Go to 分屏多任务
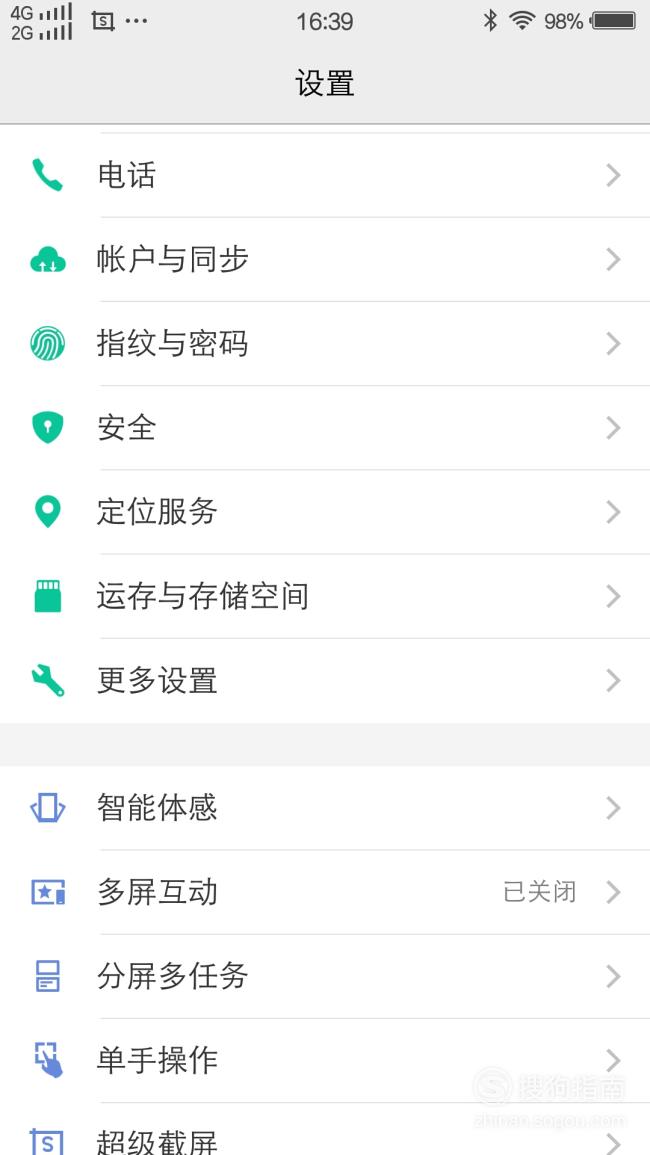Viewport: 650px width, 1155px height. click(x=325, y=977)
